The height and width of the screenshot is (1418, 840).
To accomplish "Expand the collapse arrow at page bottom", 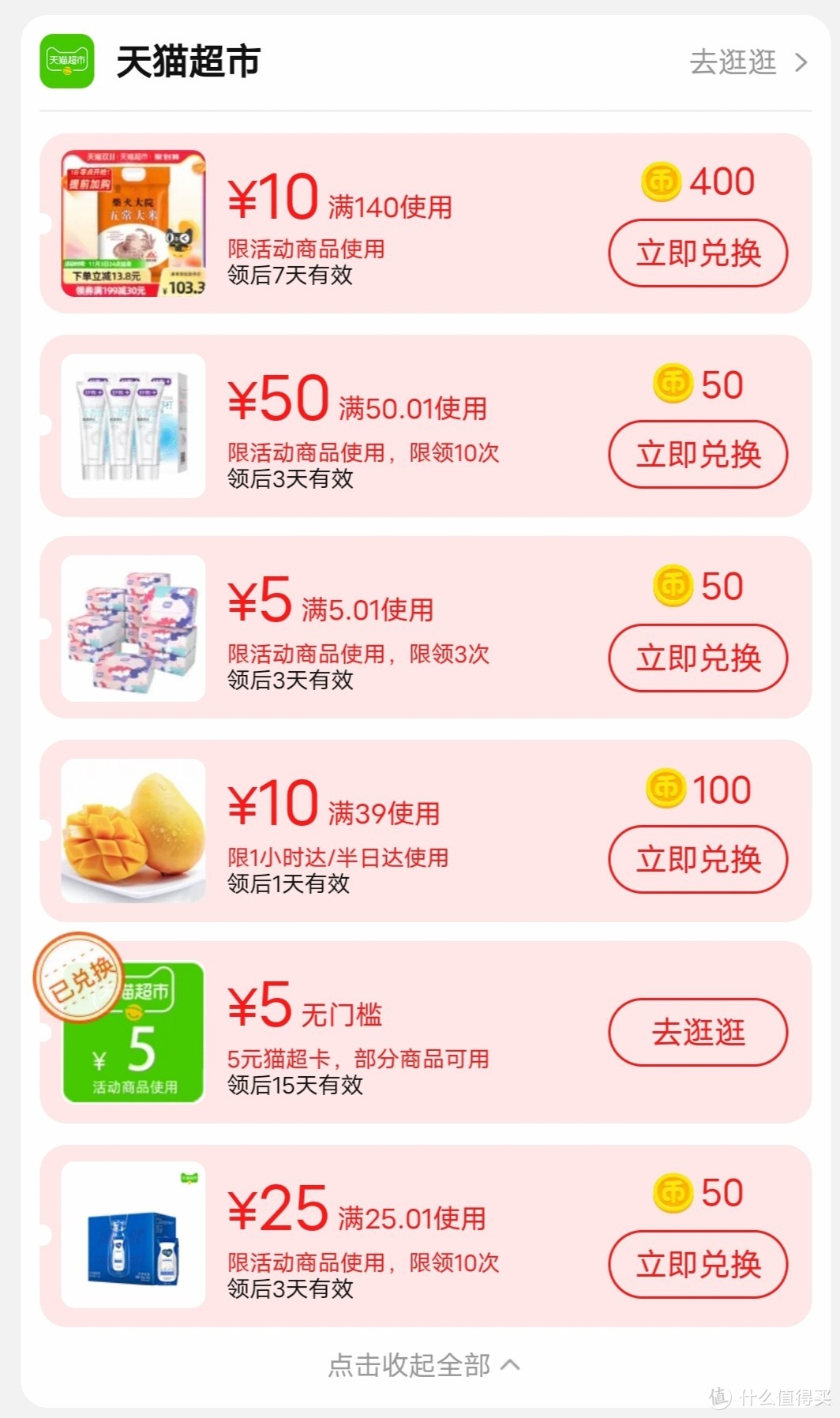I will pos(510,1364).
